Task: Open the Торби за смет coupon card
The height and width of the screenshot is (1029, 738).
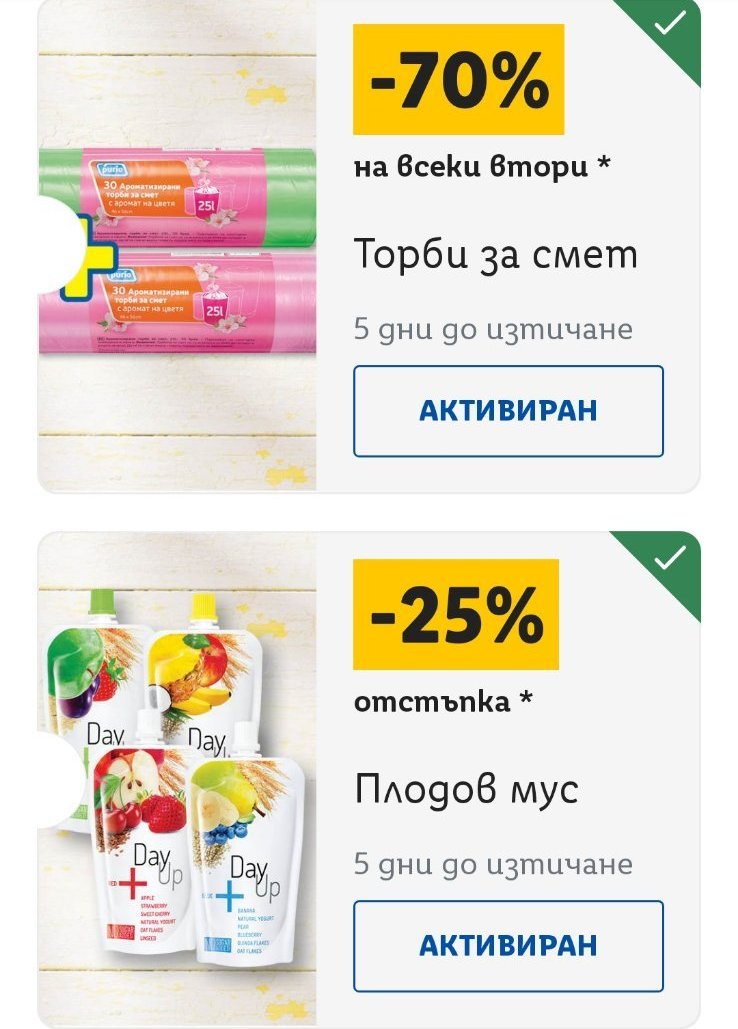Action: point(494,256)
